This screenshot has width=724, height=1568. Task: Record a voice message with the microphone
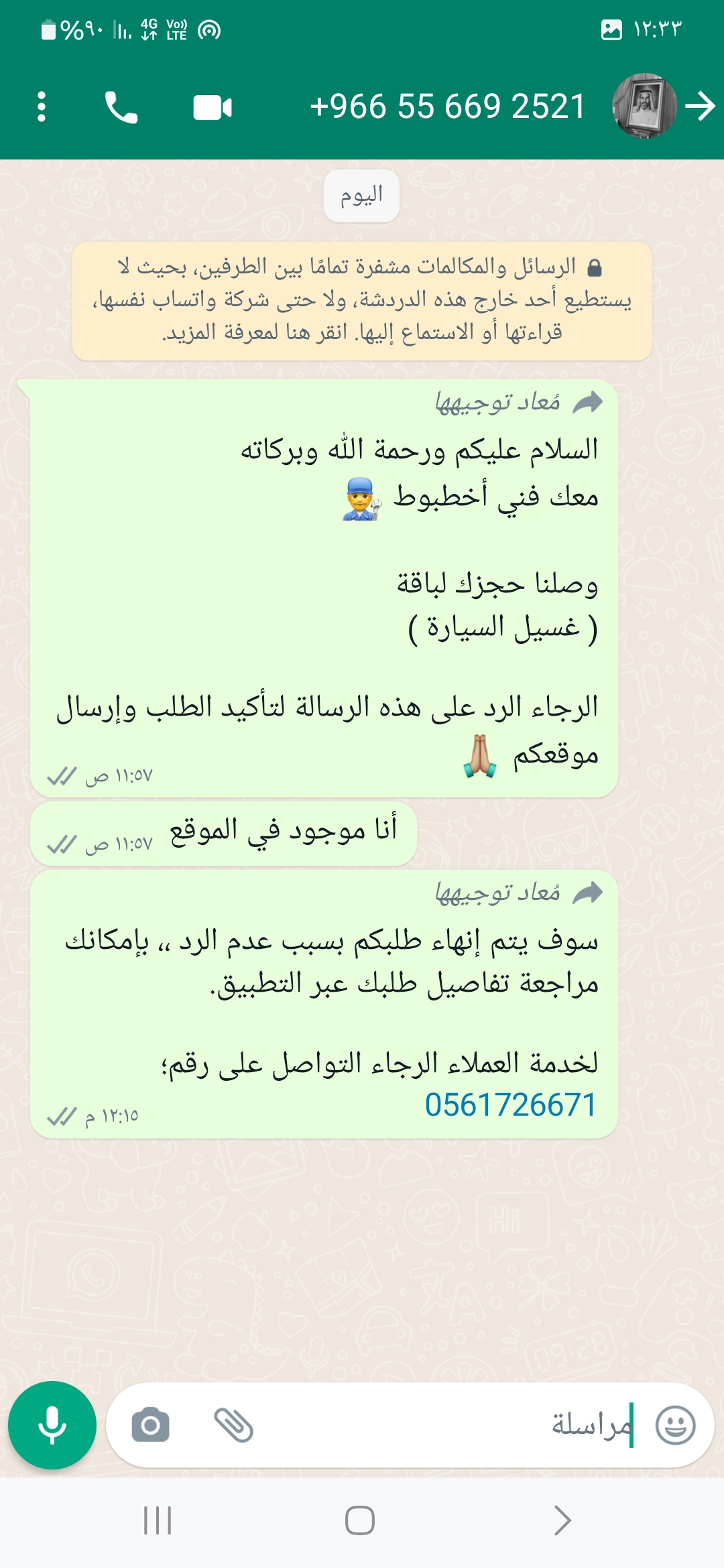(52, 1425)
